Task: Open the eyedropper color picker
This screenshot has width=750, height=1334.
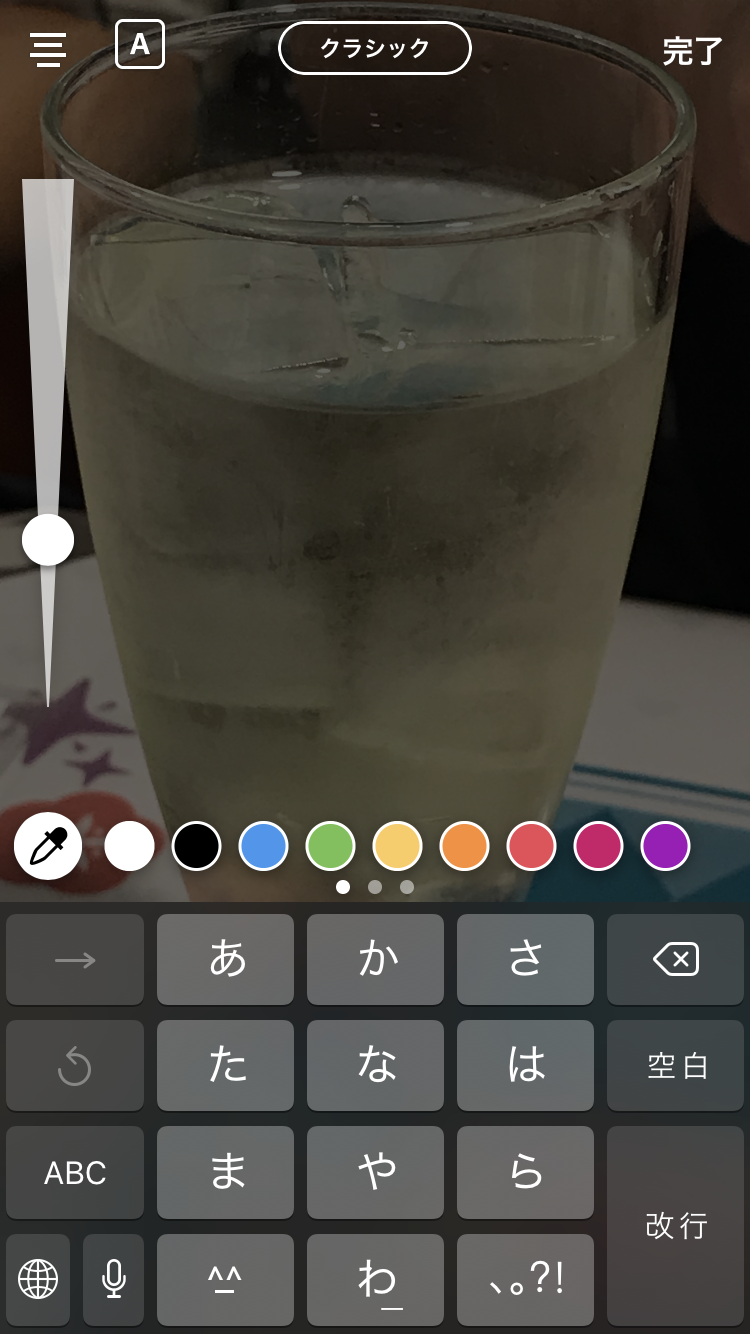Action: point(48,846)
